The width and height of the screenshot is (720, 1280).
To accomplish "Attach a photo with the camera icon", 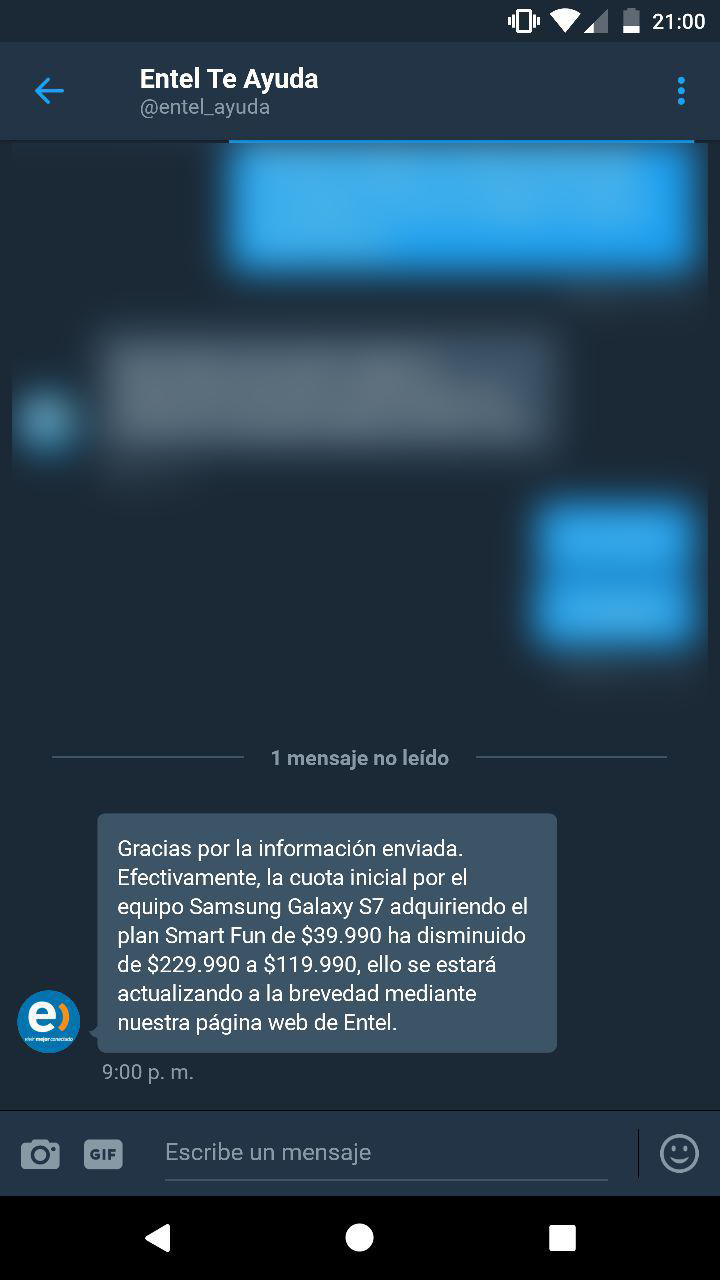I will [40, 1153].
